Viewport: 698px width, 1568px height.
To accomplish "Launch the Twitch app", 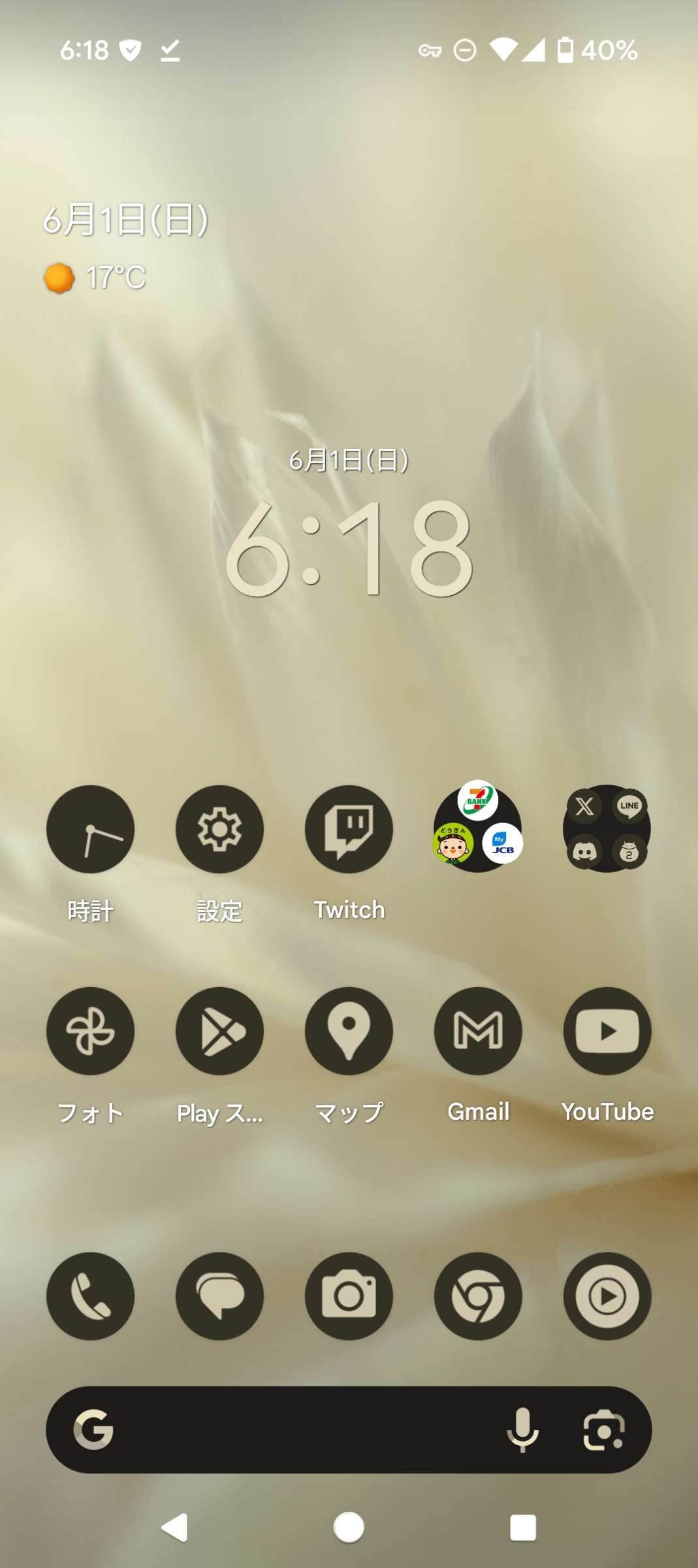I will coord(349,829).
